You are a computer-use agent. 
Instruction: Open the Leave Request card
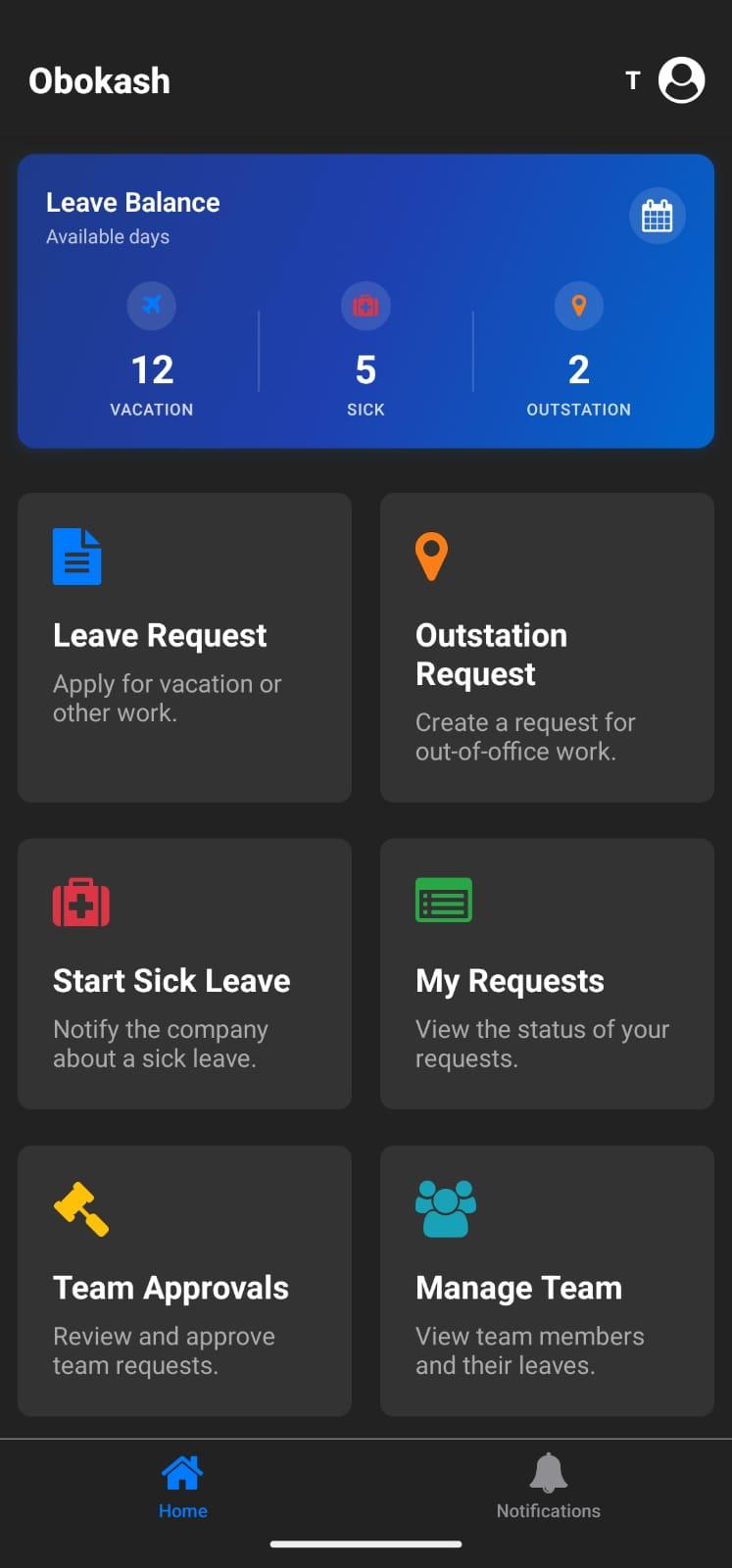(x=184, y=647)
